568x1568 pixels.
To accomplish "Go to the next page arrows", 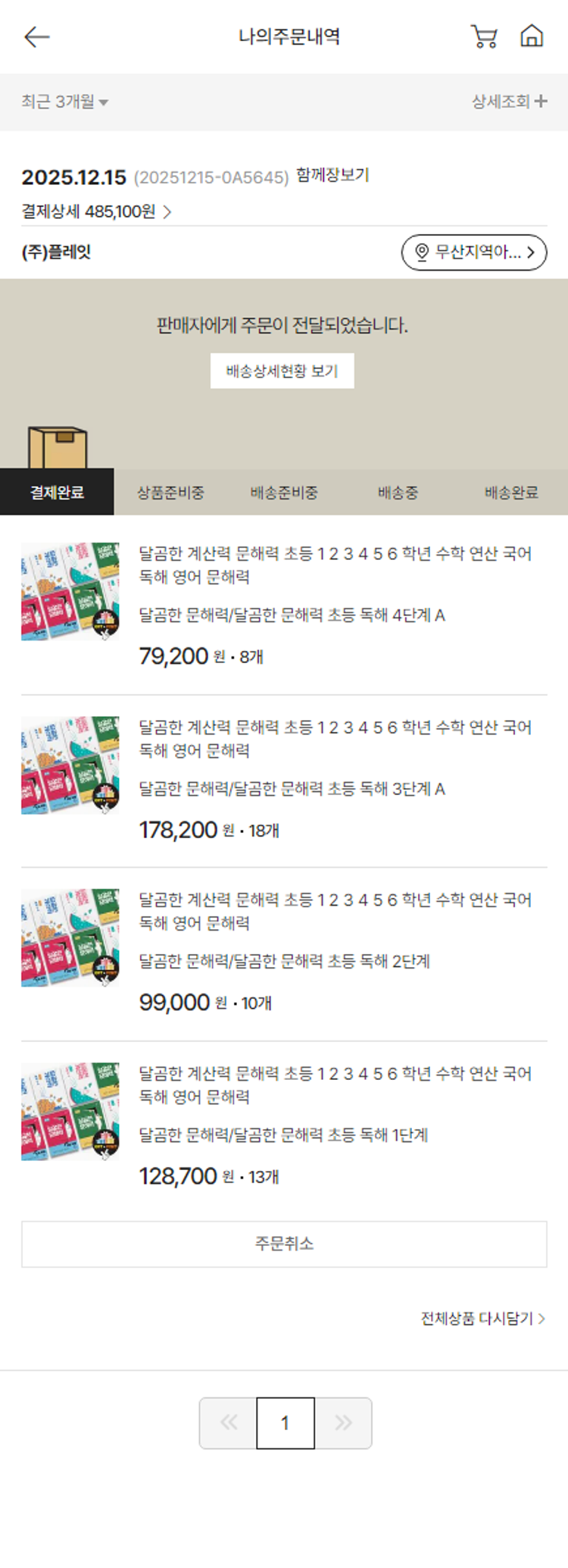I will click(343, 1422).
